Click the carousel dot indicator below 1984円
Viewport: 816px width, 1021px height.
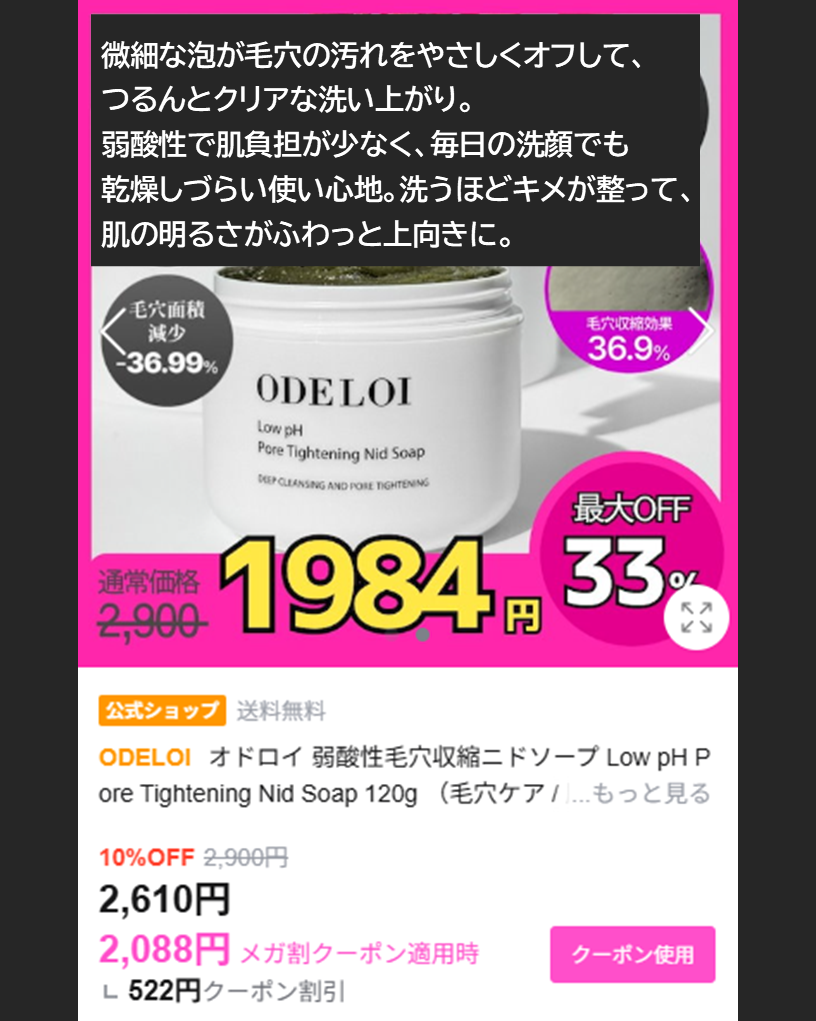[x=421, y=634]
